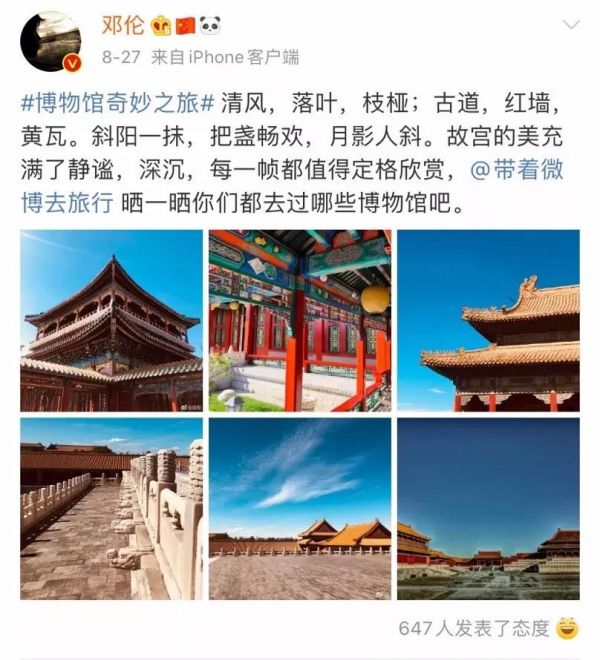The width and height of the screenshot is (600, 660).
Task: Open 邓伦's profile avatar
Action: [x=50, y=40]
